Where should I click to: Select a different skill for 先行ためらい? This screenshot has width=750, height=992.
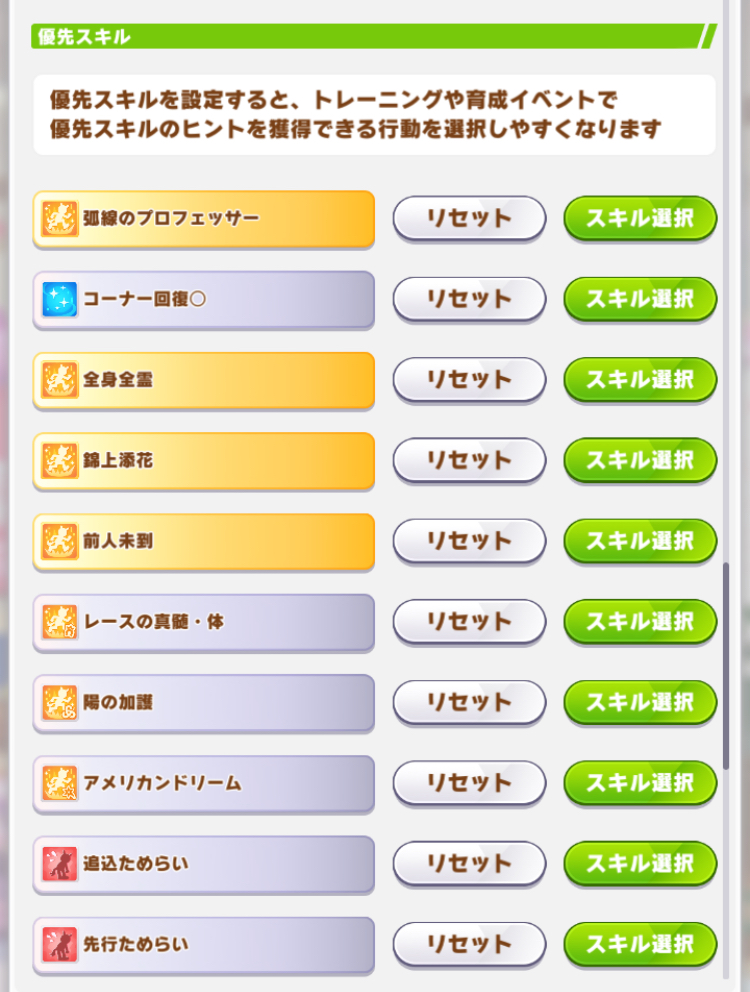(640, 944)
